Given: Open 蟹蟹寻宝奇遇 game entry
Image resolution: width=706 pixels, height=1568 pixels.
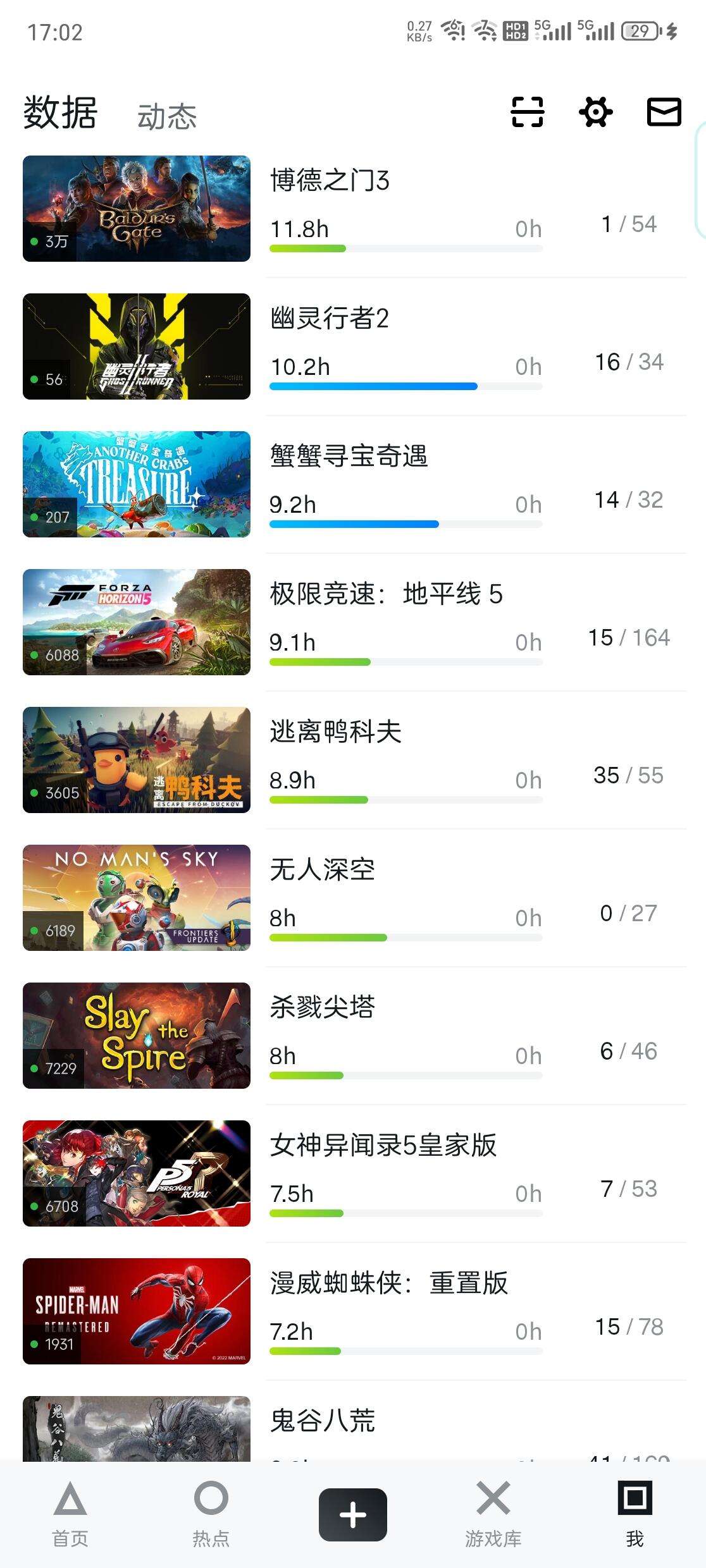Looking at the screenshot, I should pos(354,484).
